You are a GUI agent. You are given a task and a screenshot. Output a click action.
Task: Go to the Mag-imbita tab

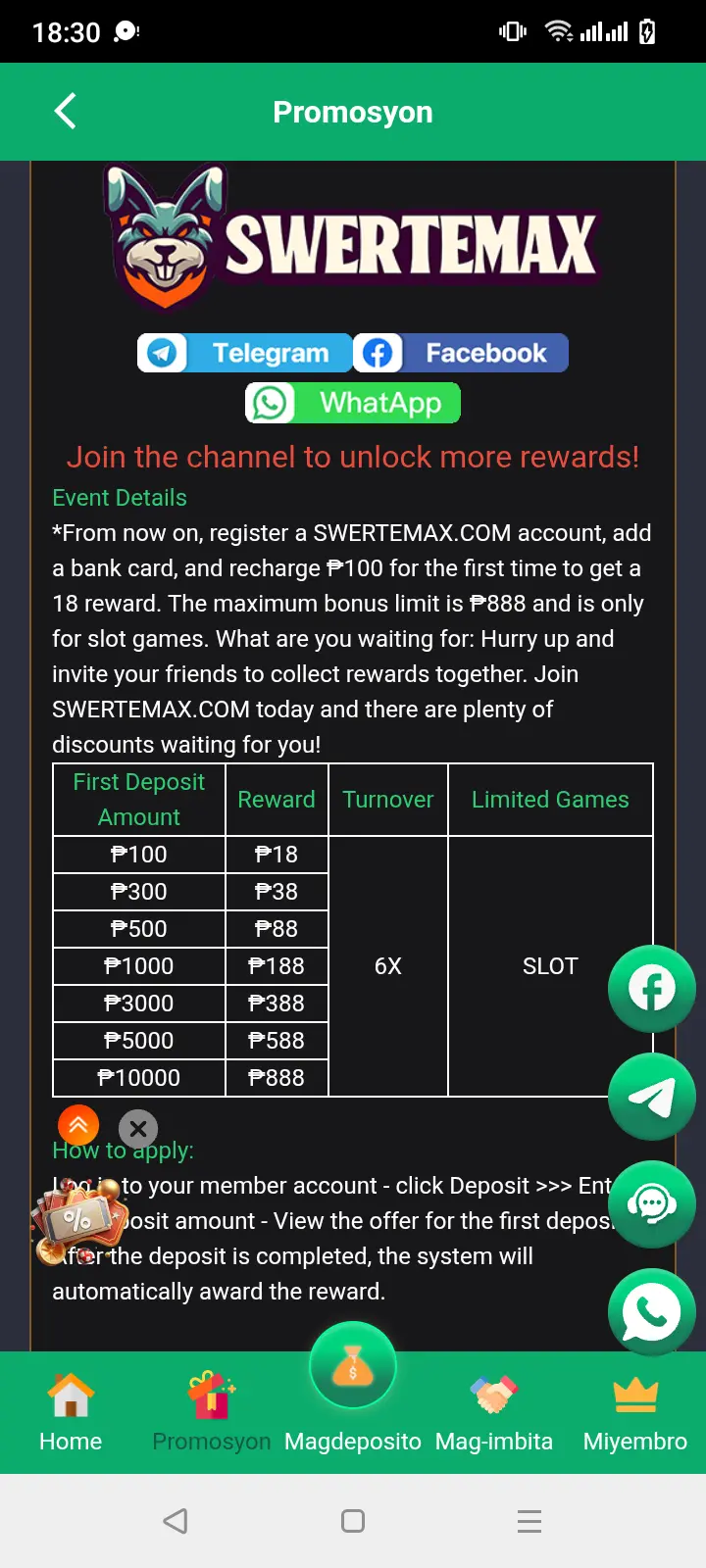[x=494, y=1412]
